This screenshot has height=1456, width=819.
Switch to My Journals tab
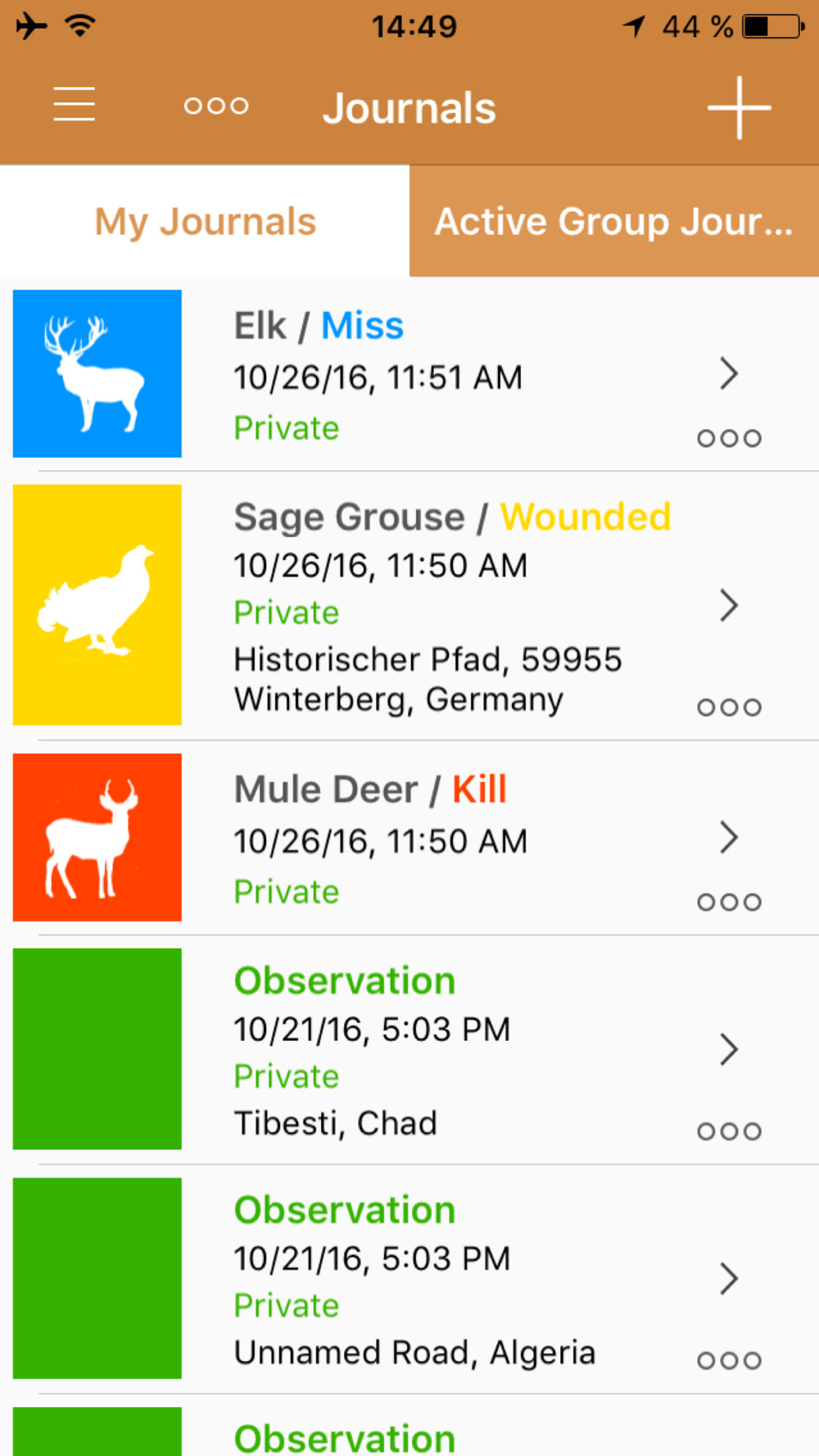(205, 221)
